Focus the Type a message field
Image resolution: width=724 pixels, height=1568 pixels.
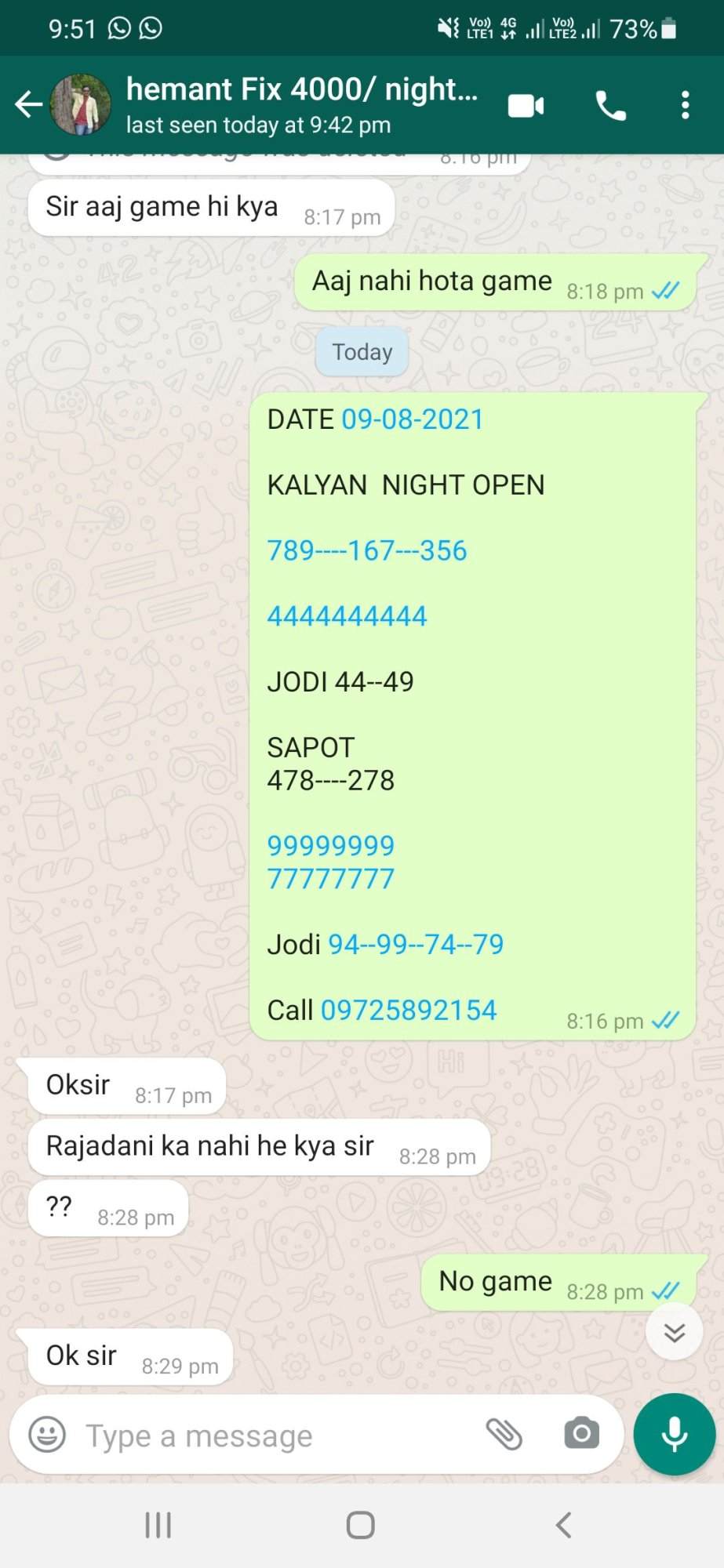[275, 1436]
